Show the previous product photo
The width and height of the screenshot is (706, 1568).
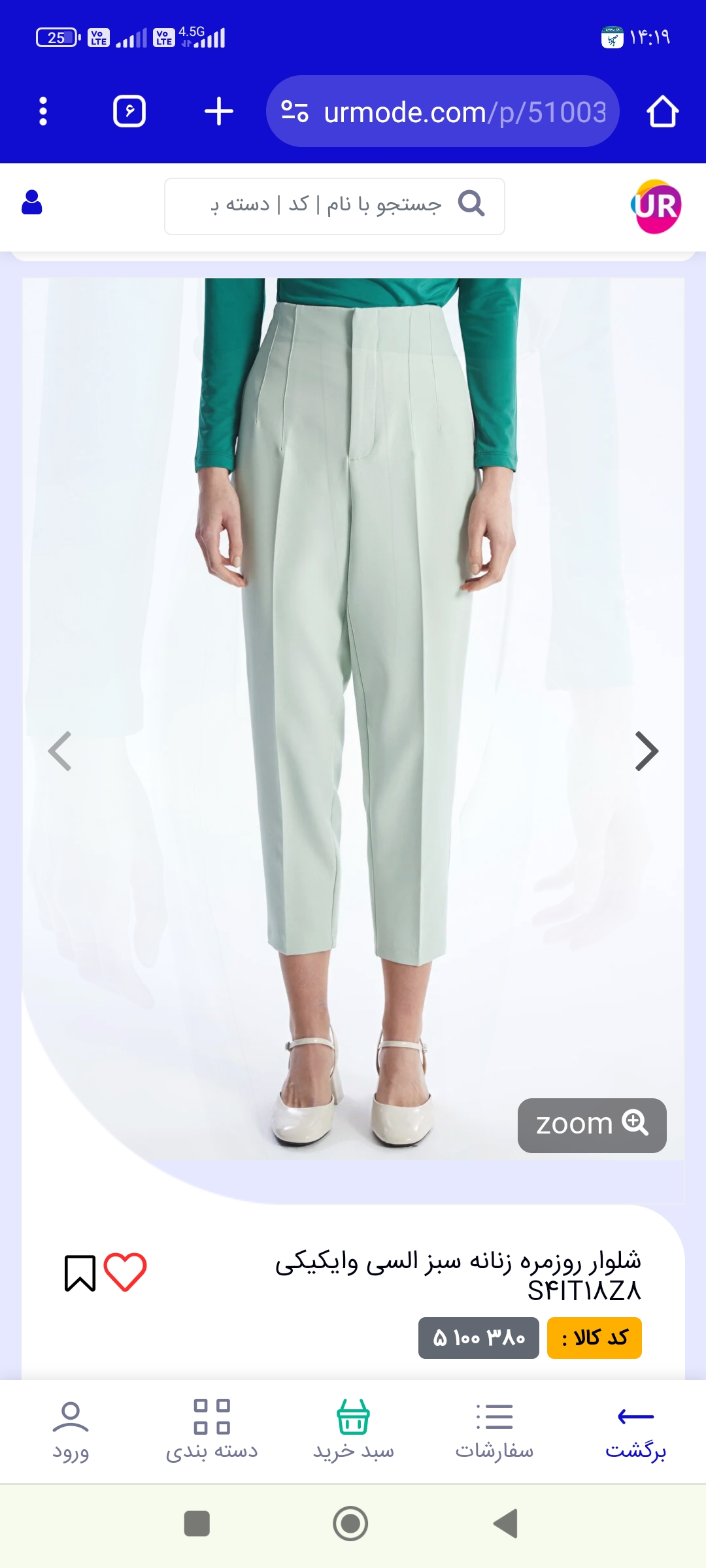pos(60,751)
